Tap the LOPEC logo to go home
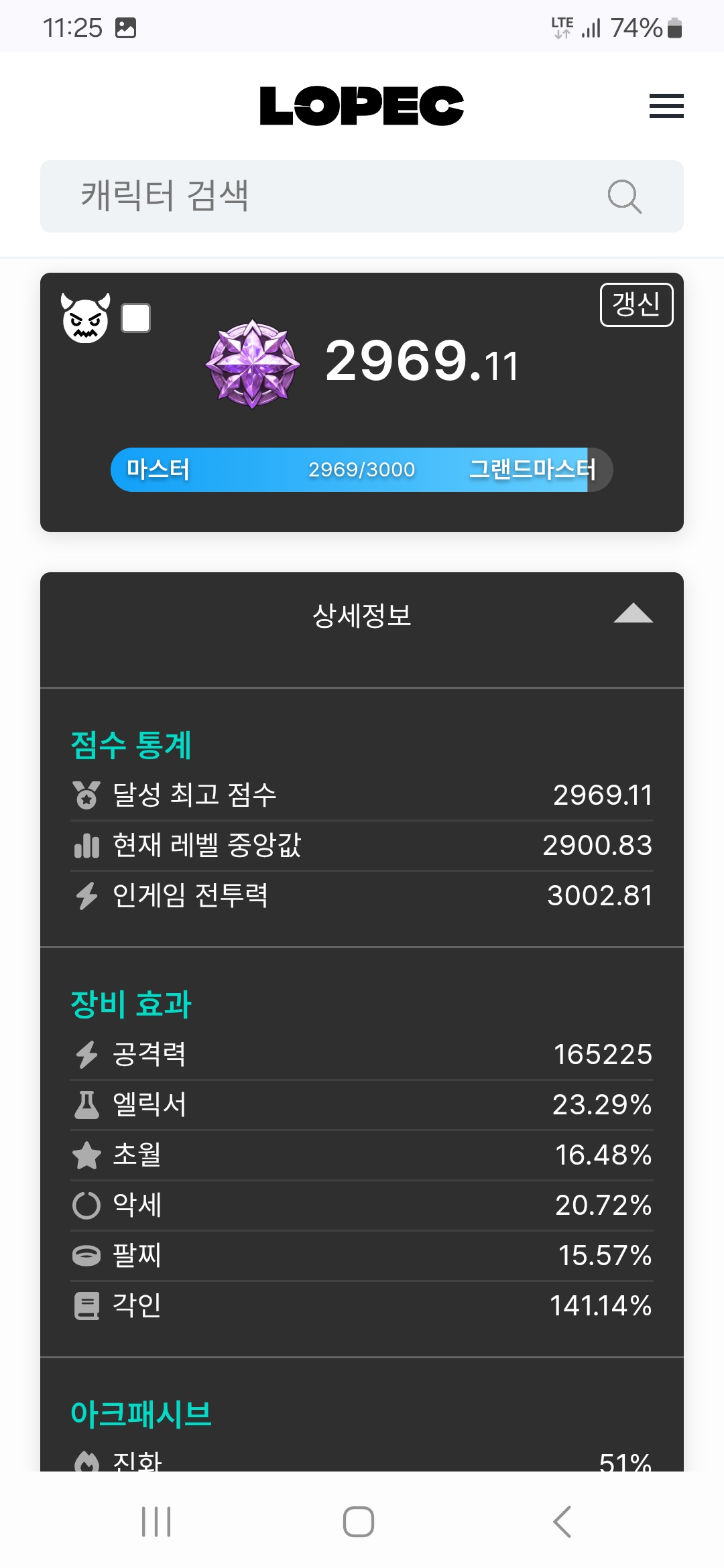 click(x=362, y=106)
